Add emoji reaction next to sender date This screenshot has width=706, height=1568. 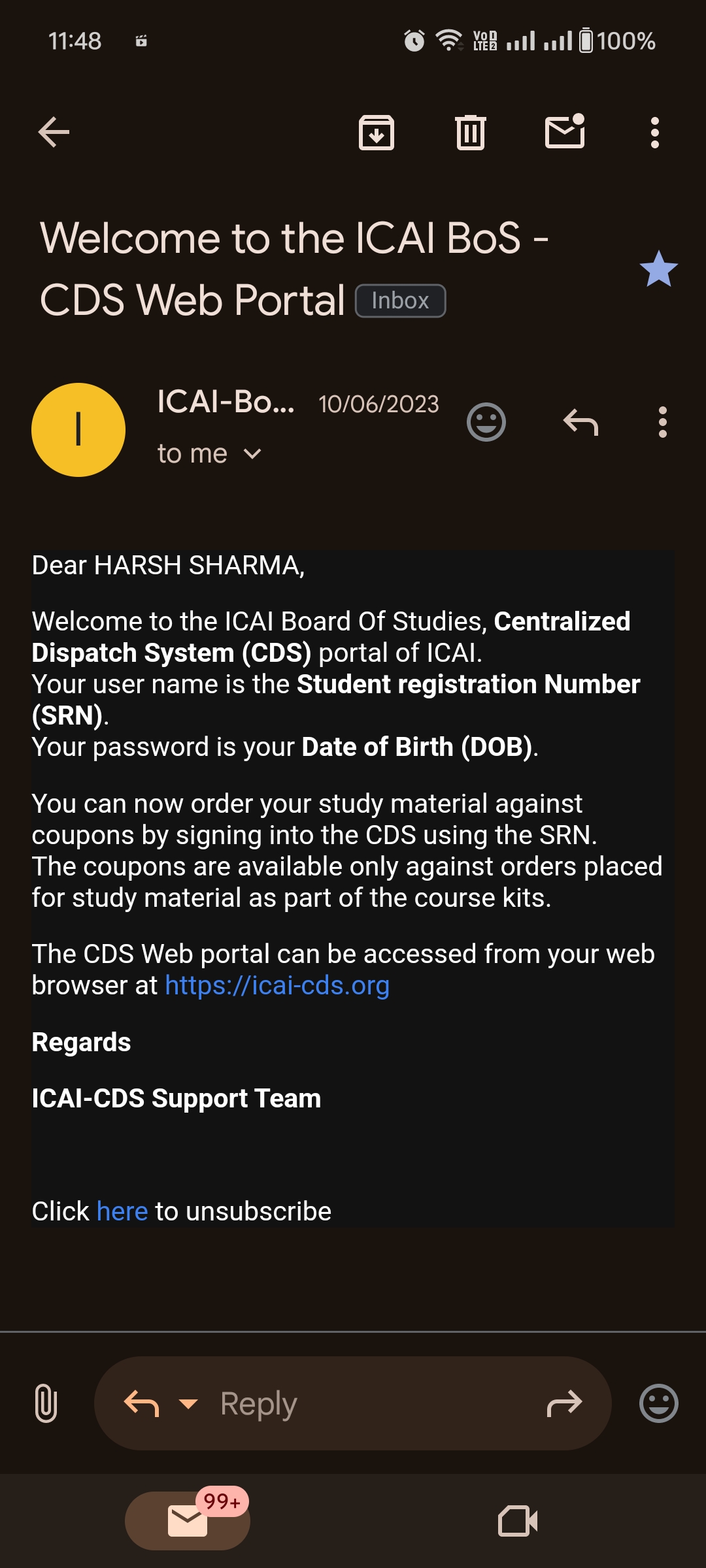point(486,423)
